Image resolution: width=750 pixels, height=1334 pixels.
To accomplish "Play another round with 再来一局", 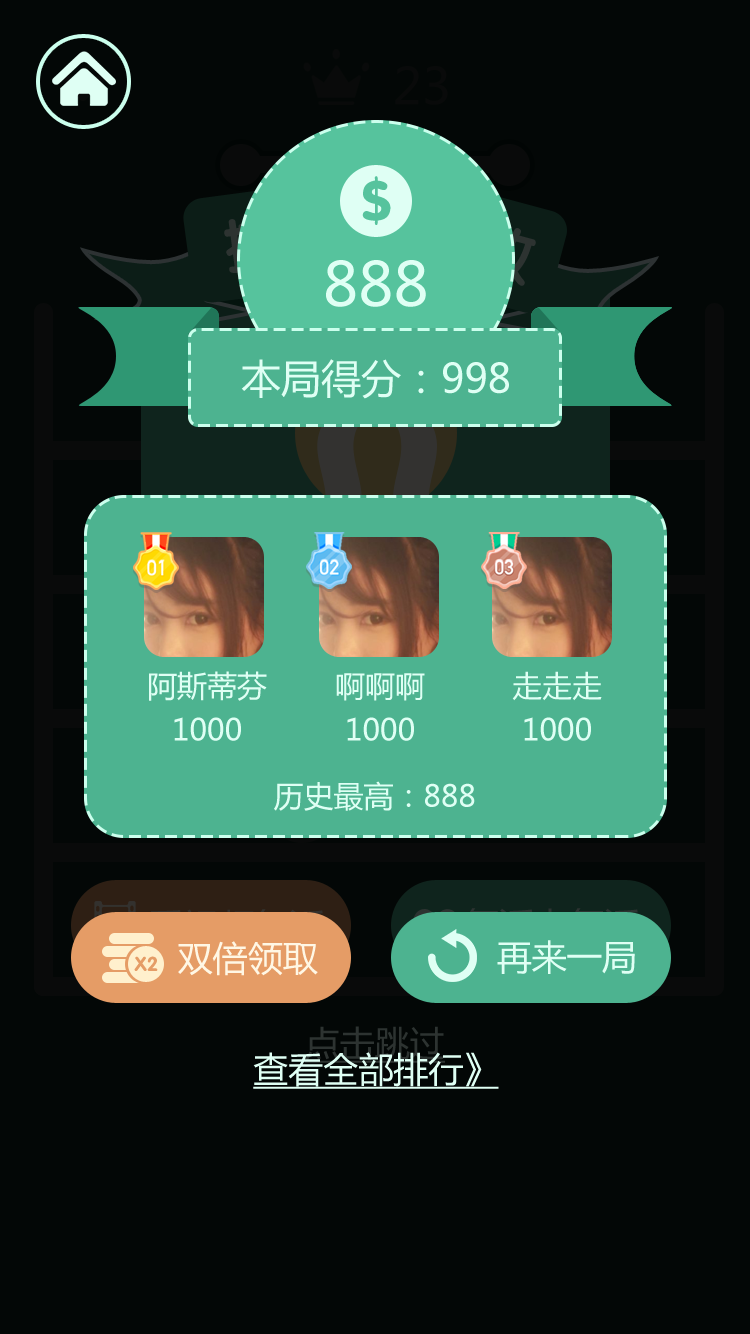I will pyautogui.click(x=531, y=958).
